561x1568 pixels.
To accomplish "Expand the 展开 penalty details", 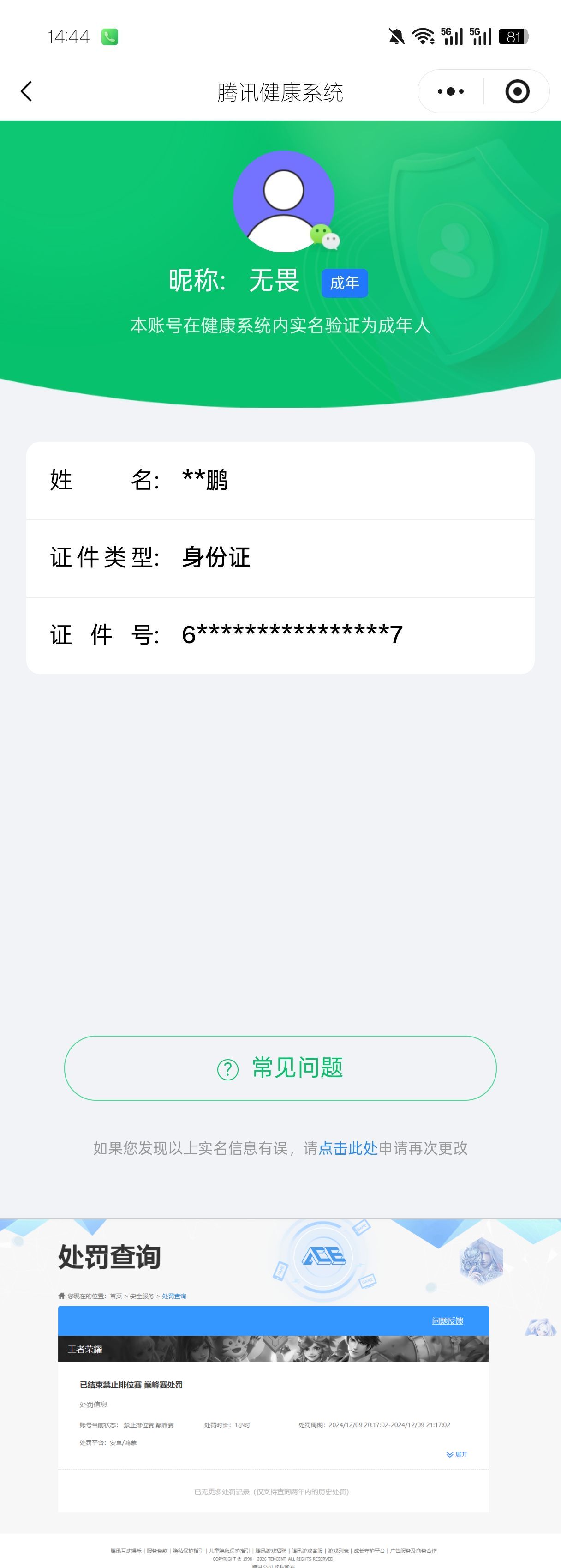I will tap(458, 1454).
